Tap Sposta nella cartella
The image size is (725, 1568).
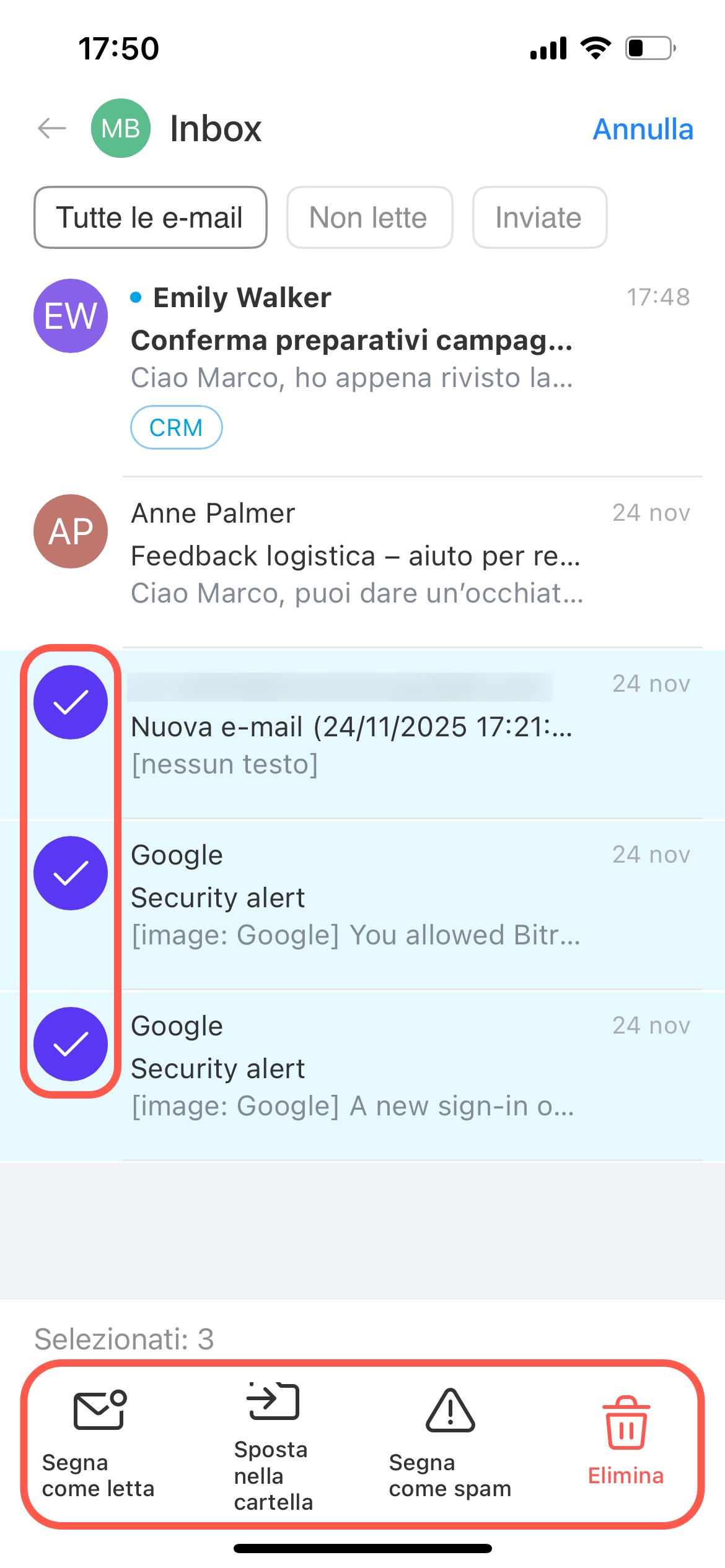tap(273, 1443)
